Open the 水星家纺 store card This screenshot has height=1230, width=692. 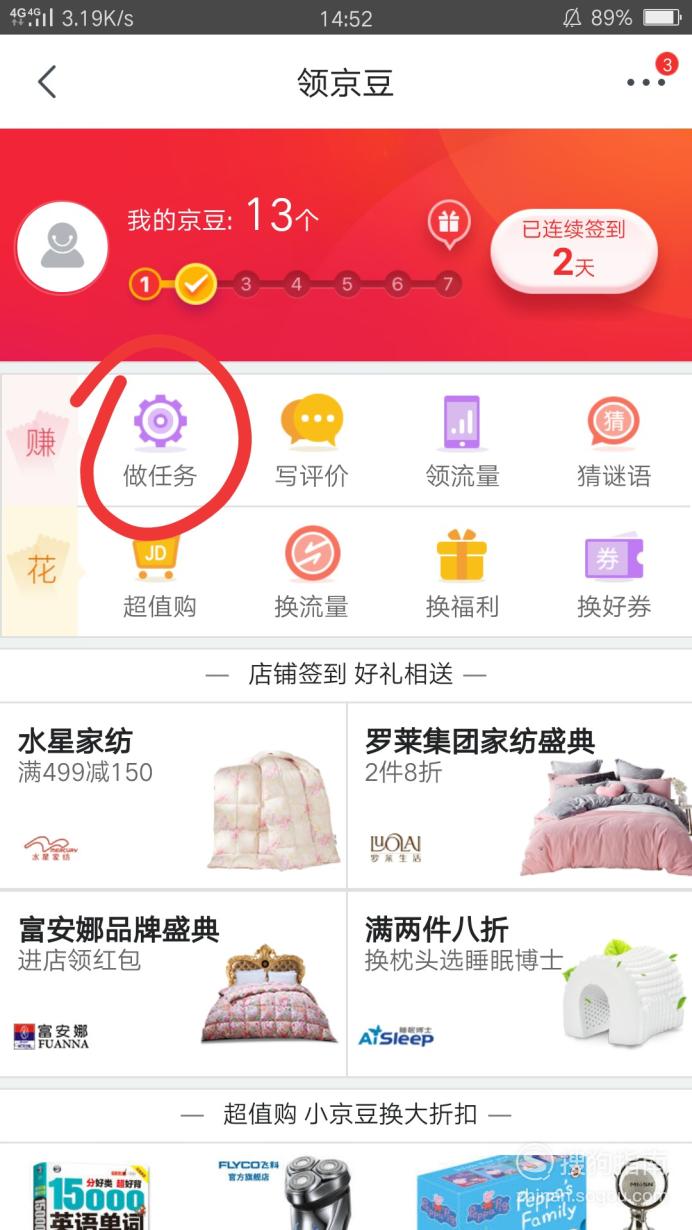pyautogui.click(x=173, y=795)
